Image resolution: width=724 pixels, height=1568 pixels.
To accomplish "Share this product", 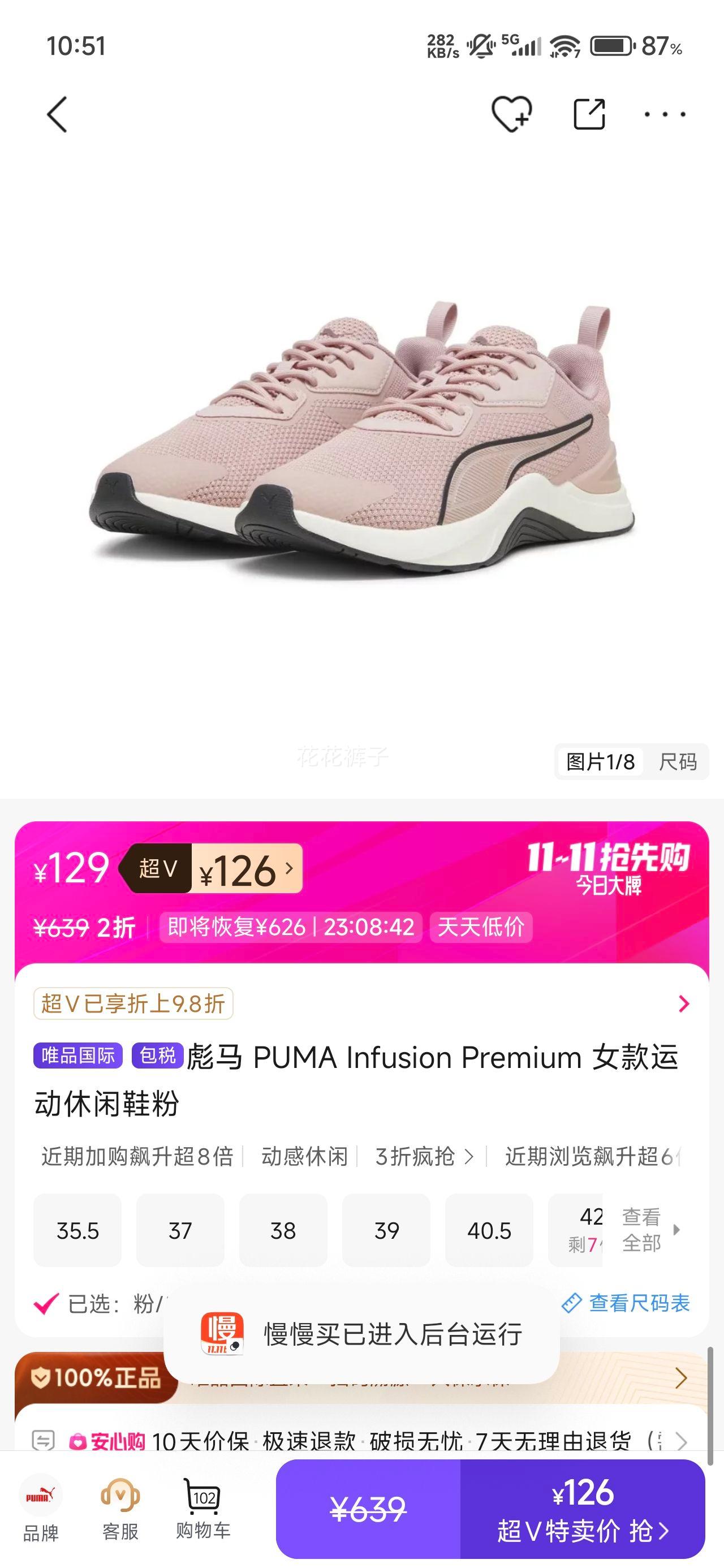I will 589,114.
